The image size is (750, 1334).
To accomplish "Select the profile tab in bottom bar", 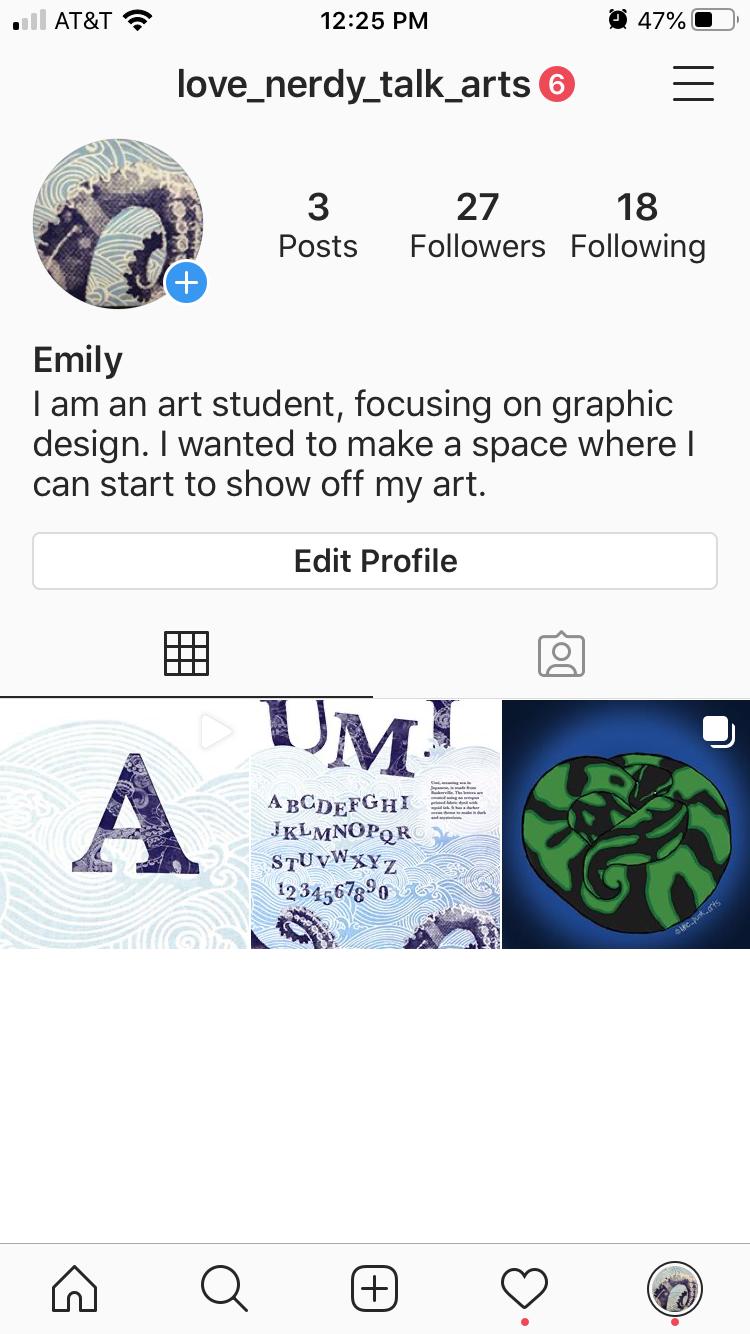I will (675, 1288).
